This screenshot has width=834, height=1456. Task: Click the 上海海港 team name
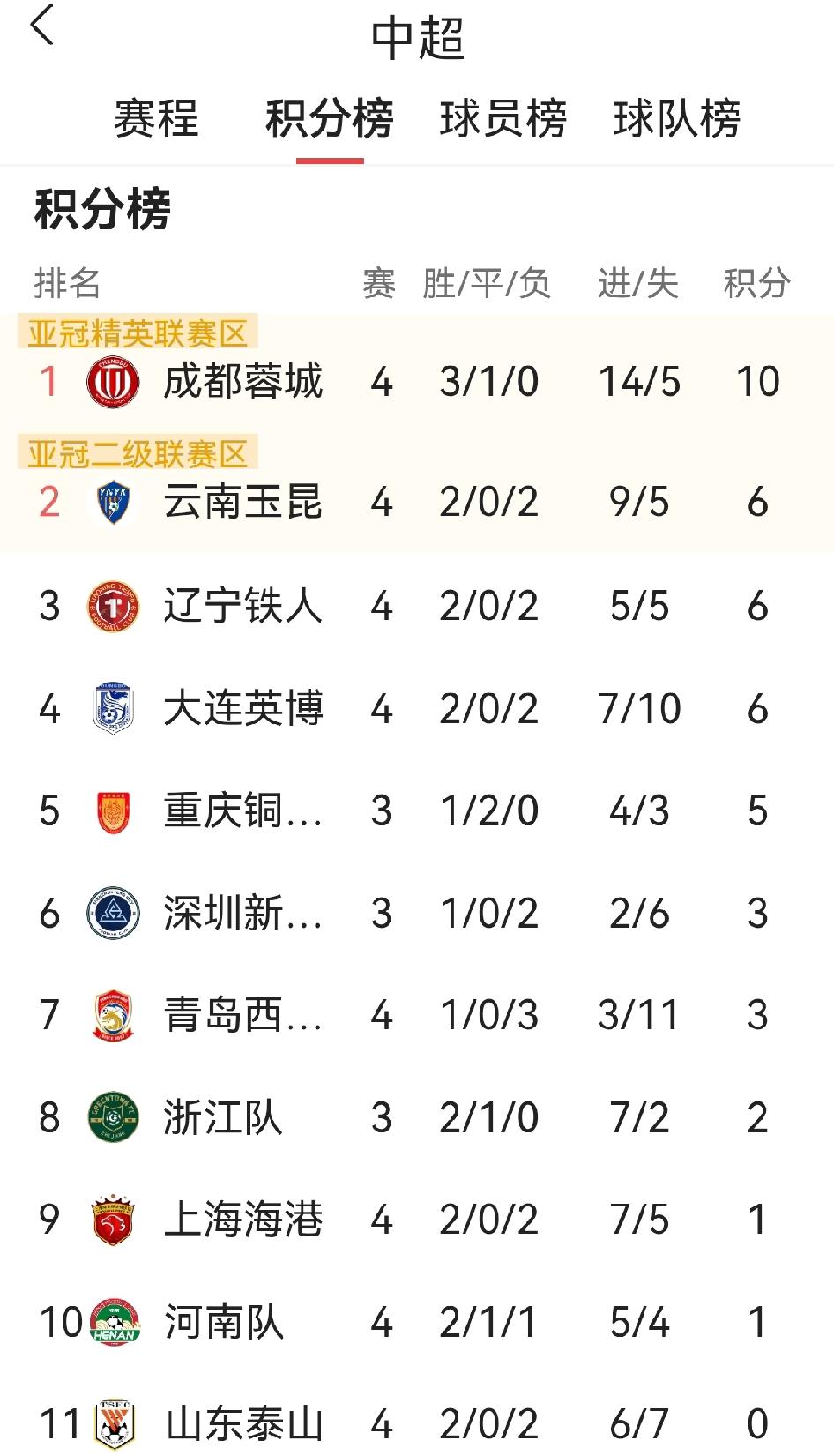(243, 1221)
